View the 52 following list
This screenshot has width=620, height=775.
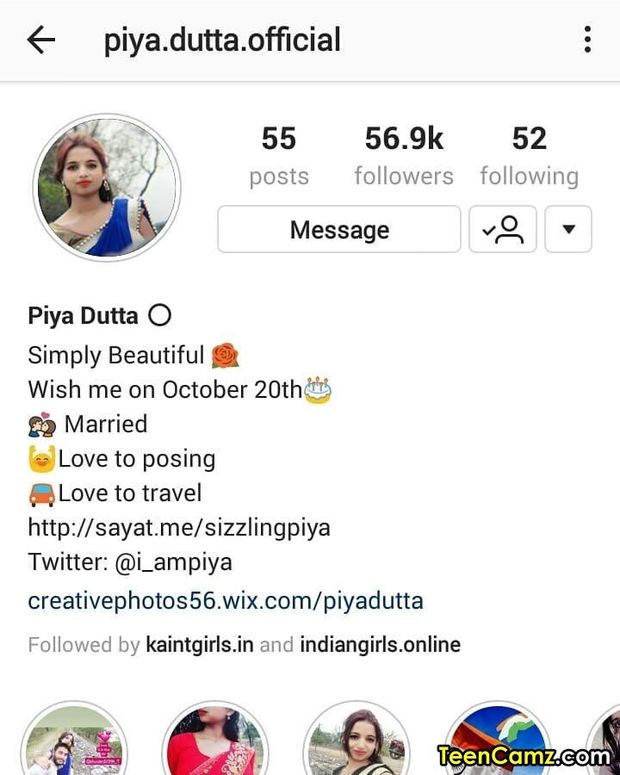[529, 156]
